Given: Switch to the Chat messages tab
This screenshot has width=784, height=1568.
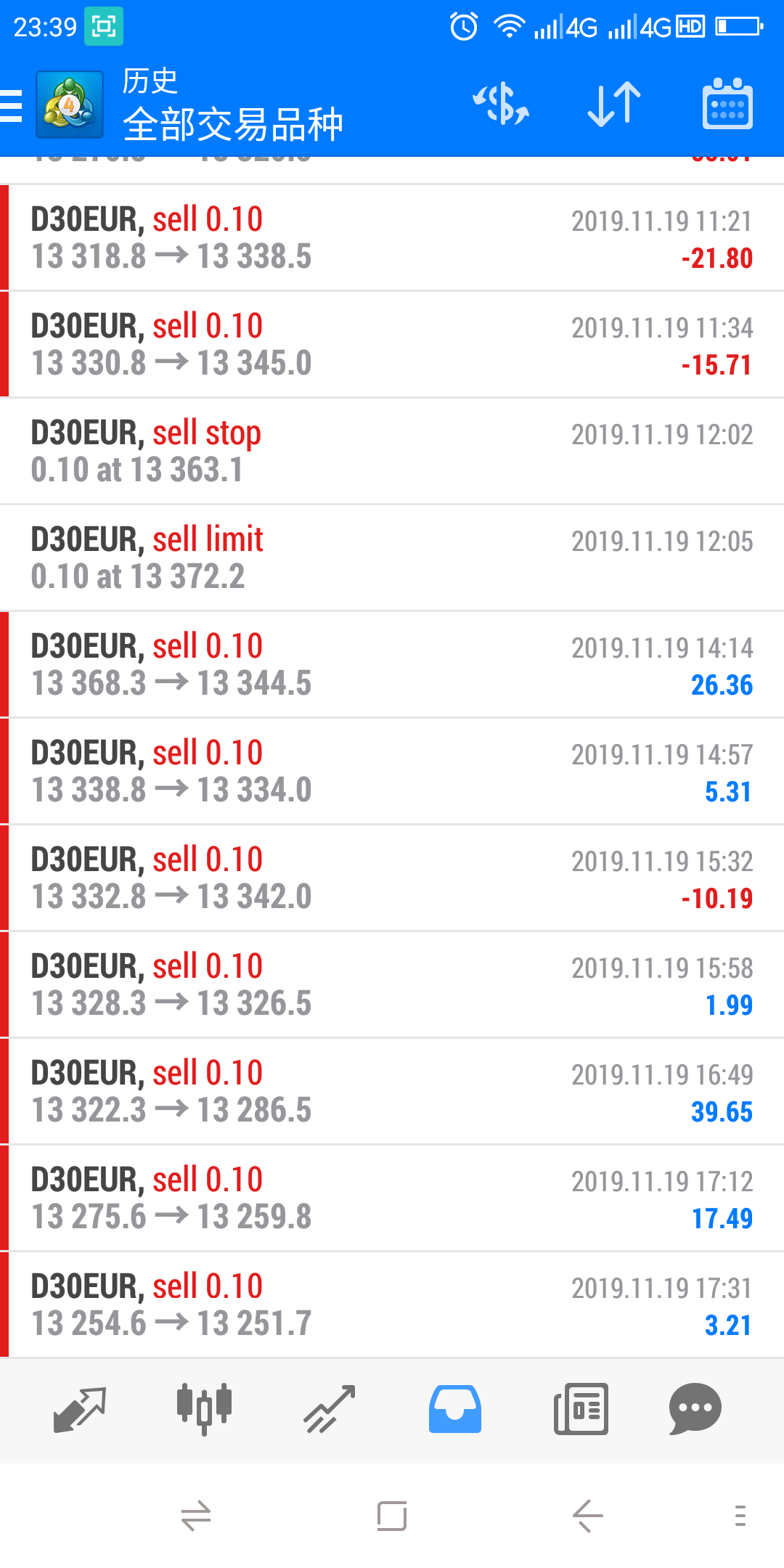Looking at the screenshot, I should (x=695, y=1409).
